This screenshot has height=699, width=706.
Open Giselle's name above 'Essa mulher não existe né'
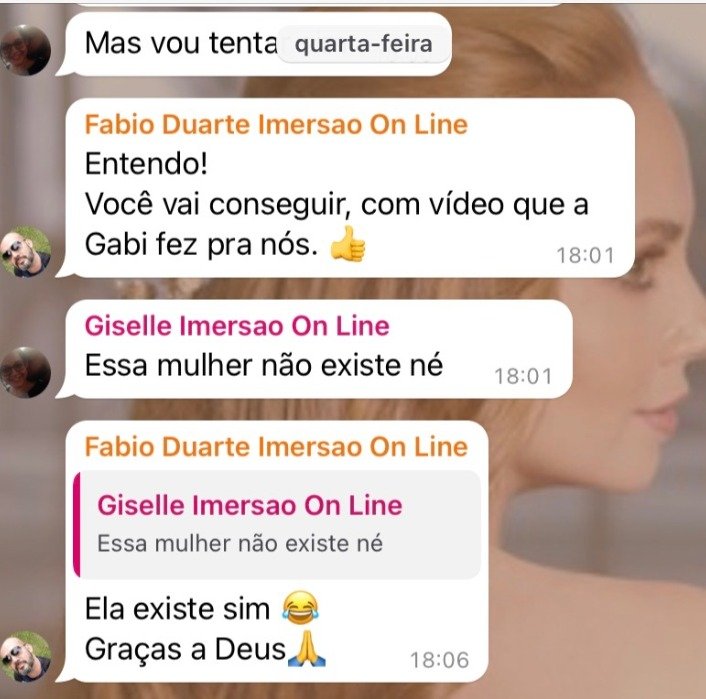[237, 326]
